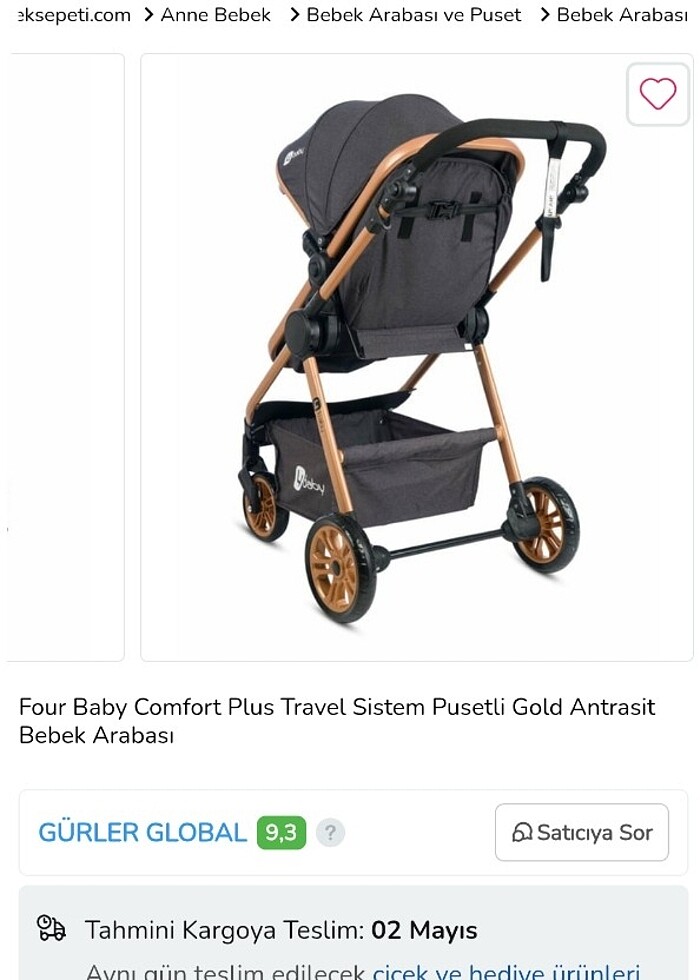View the GÜRLER GLOBAL seller page

142,833
